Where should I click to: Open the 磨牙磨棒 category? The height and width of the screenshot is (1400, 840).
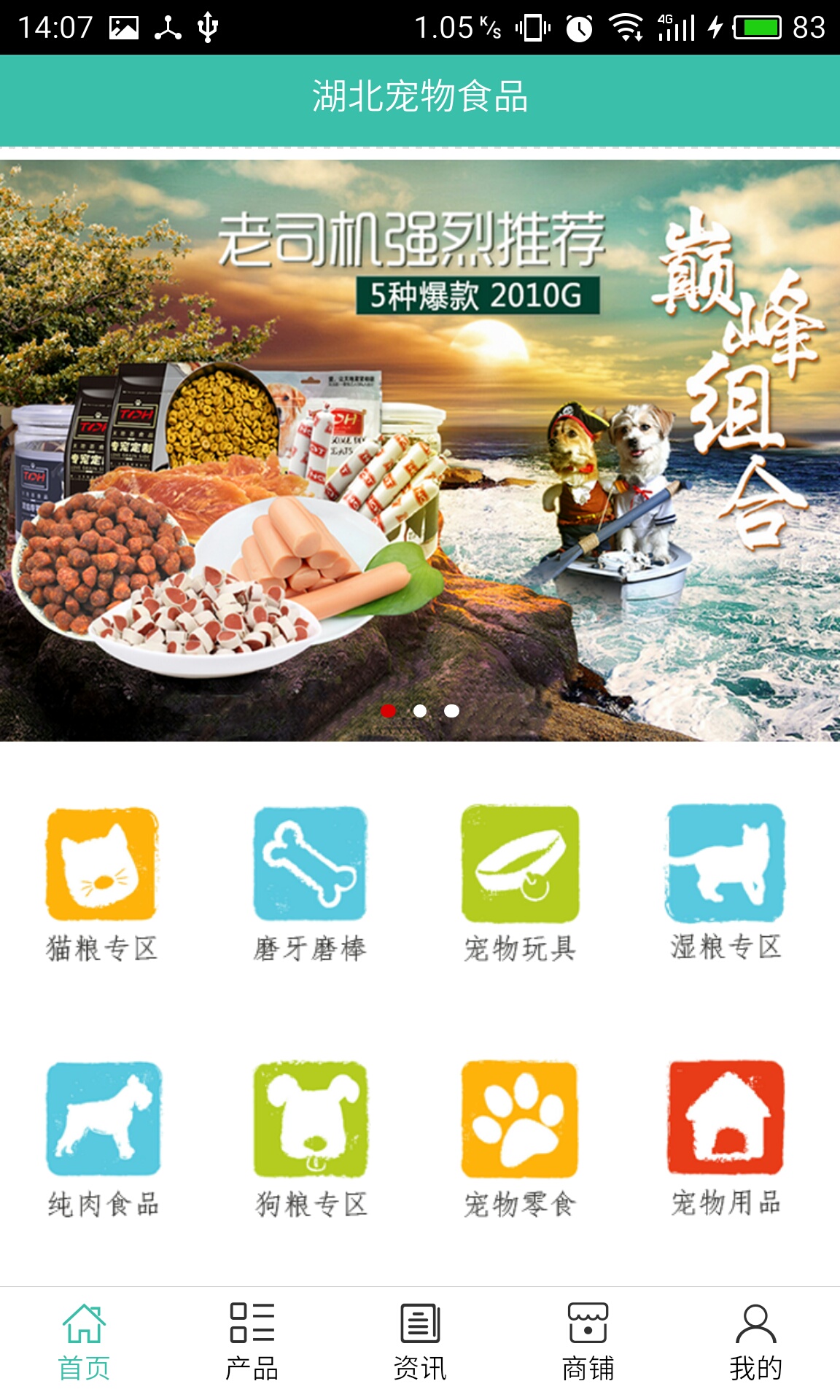coord(310,884)
